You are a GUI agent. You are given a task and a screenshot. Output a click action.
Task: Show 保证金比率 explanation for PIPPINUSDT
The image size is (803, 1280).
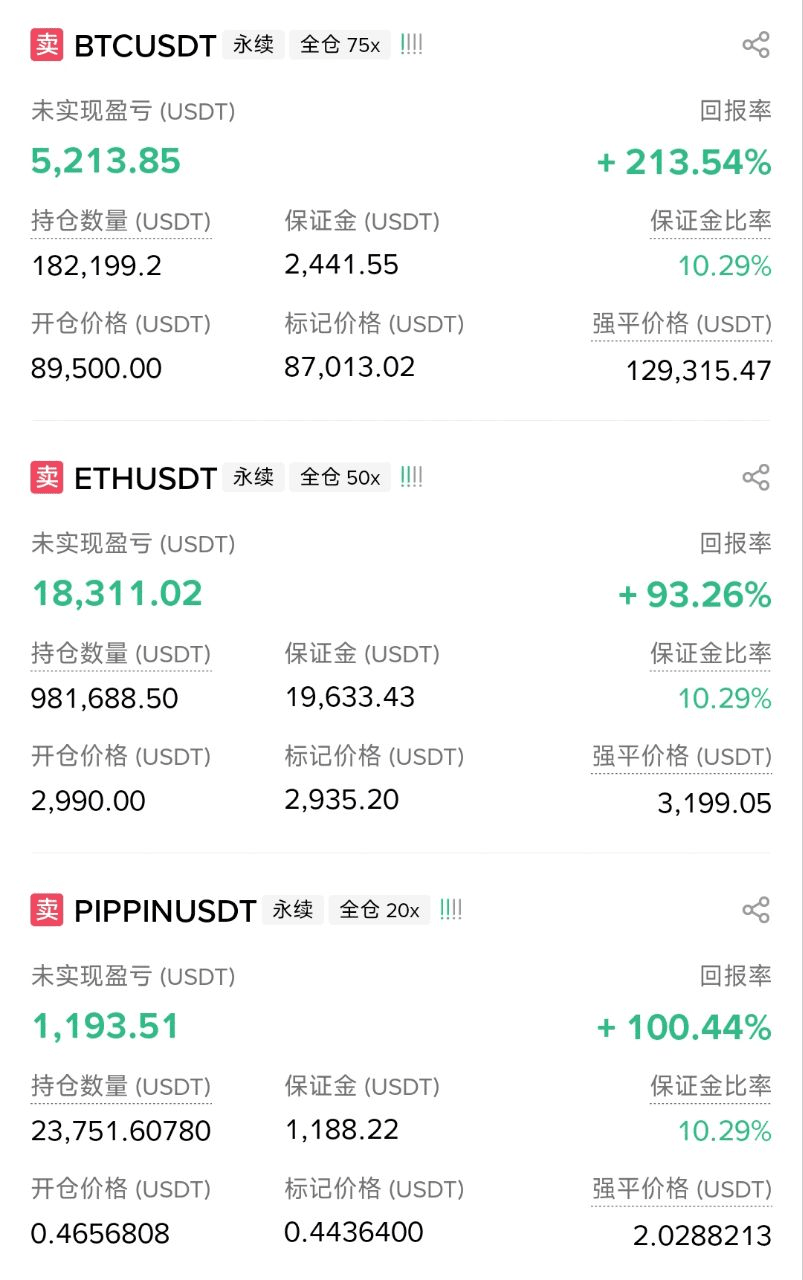pos(710,1086)
